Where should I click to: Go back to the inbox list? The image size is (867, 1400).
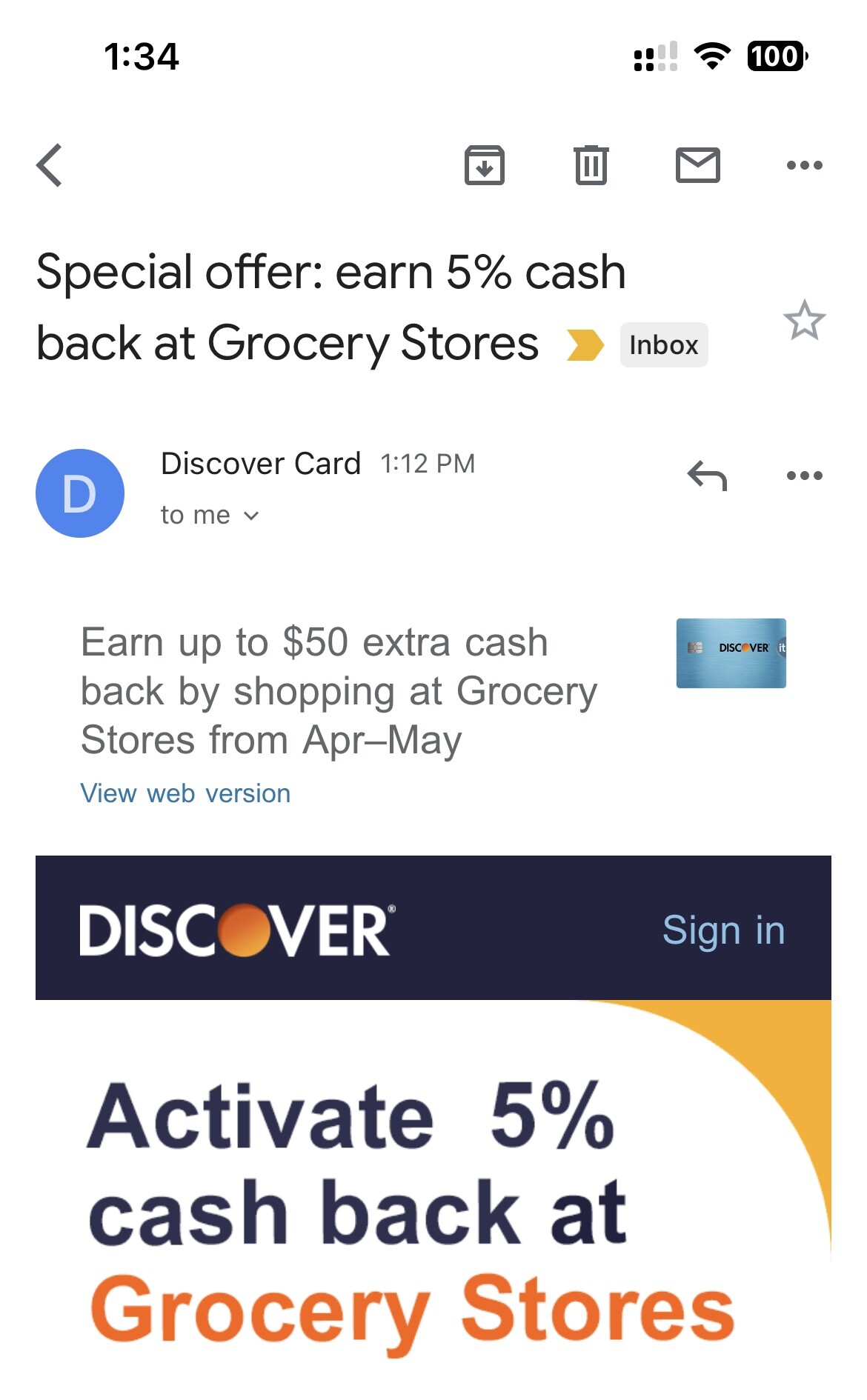(x=50, y=165)
